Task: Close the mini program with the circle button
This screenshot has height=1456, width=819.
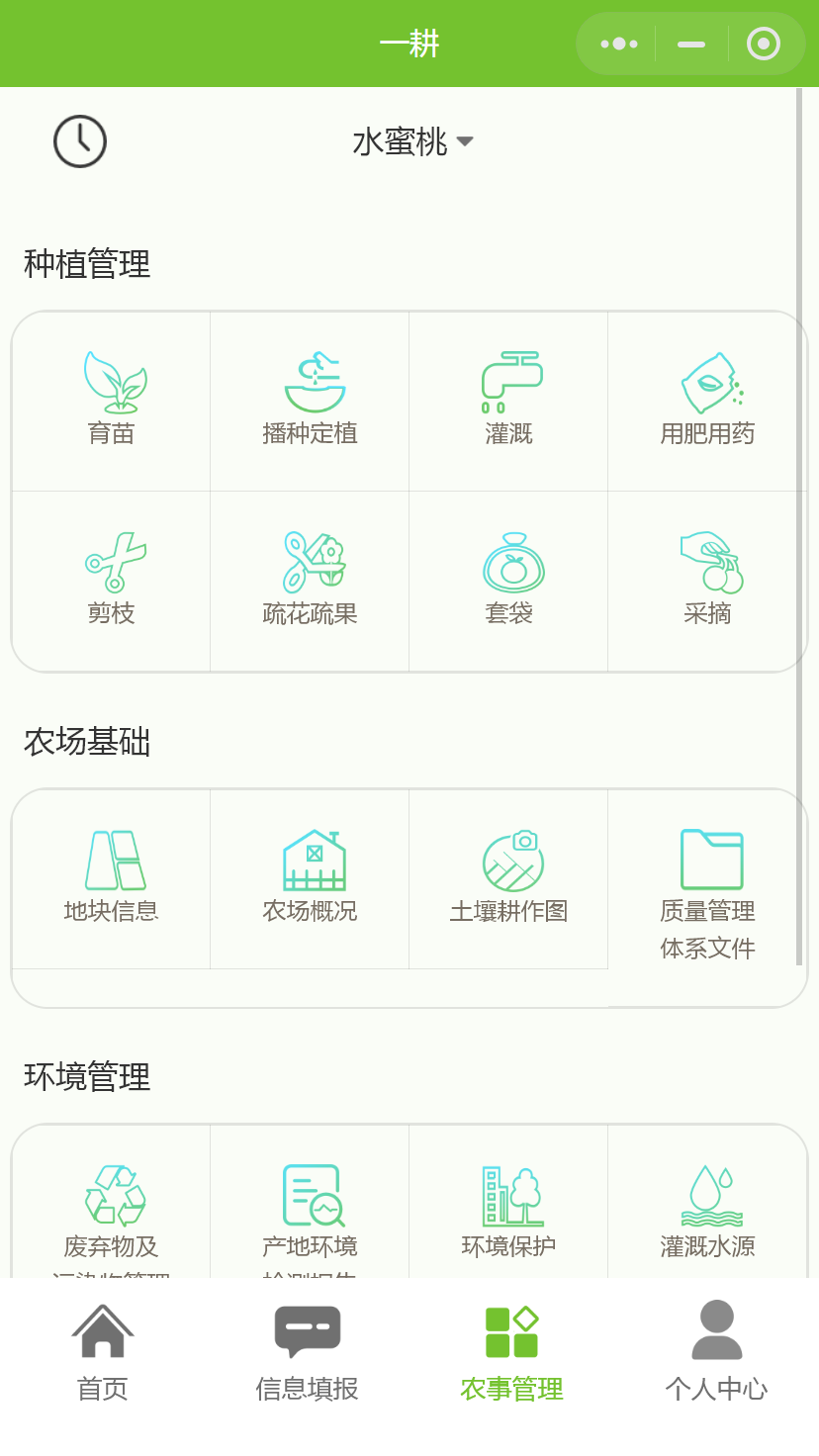Action: tap(763, 44)
